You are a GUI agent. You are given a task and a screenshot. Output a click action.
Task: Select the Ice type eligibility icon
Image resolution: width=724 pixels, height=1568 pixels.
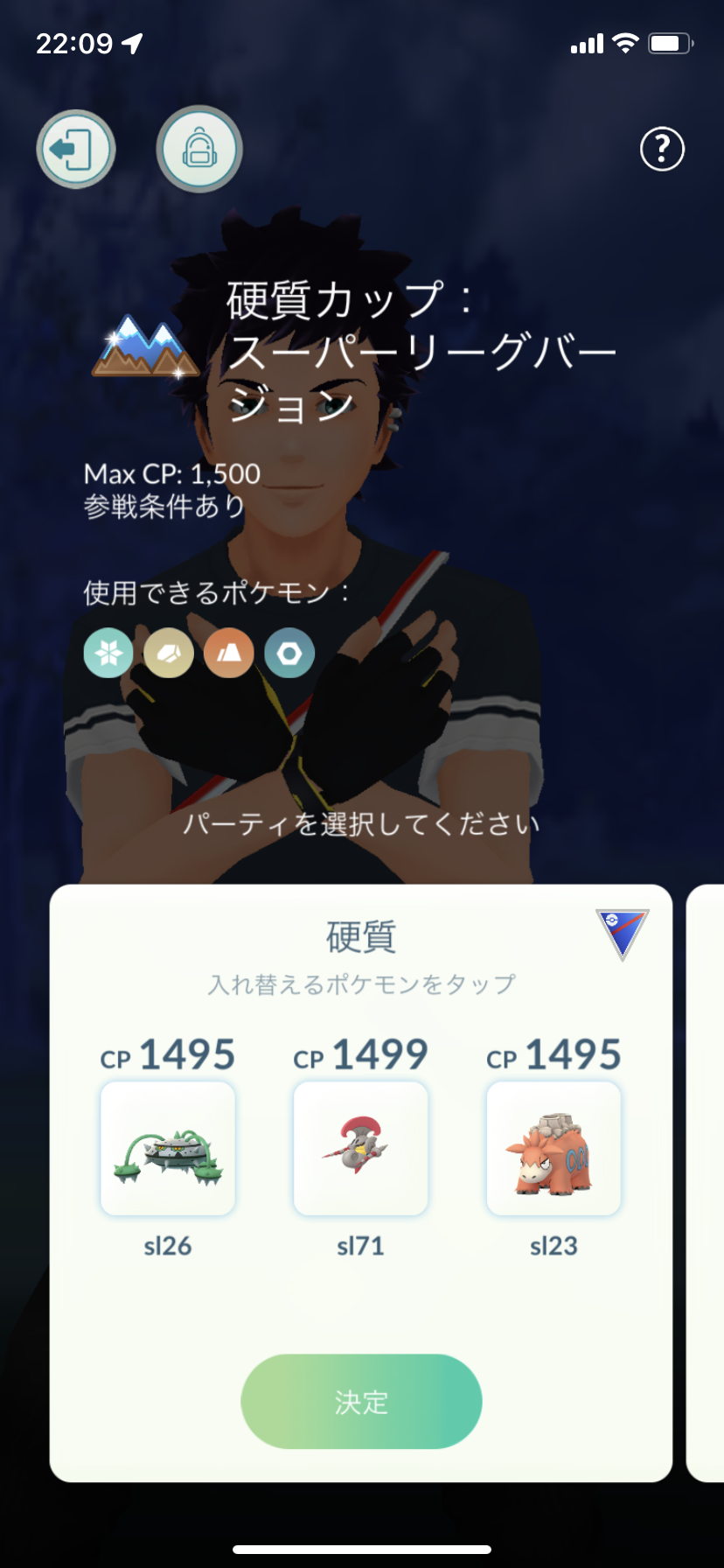pos(108,653)
